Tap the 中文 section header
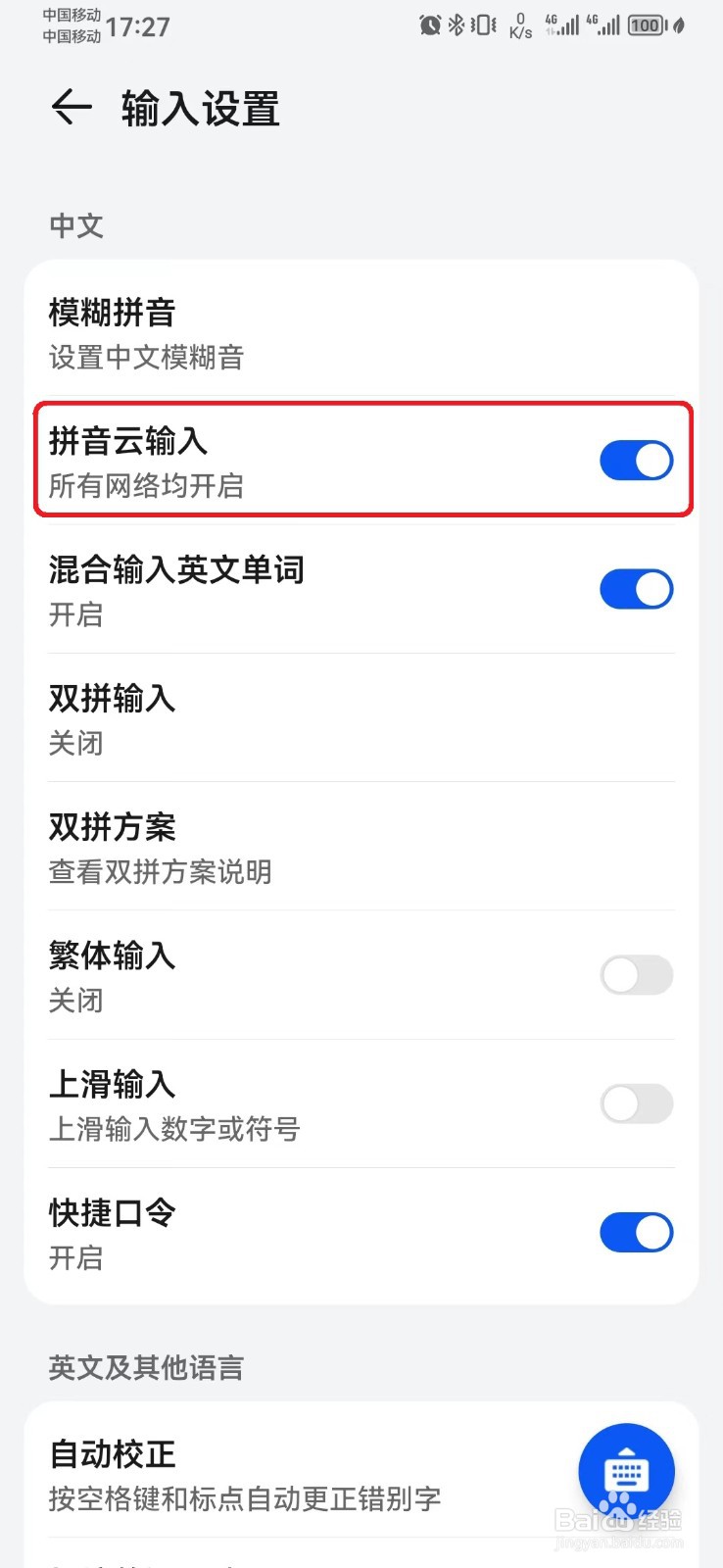The image size is (723, 1568). point(75,225)
